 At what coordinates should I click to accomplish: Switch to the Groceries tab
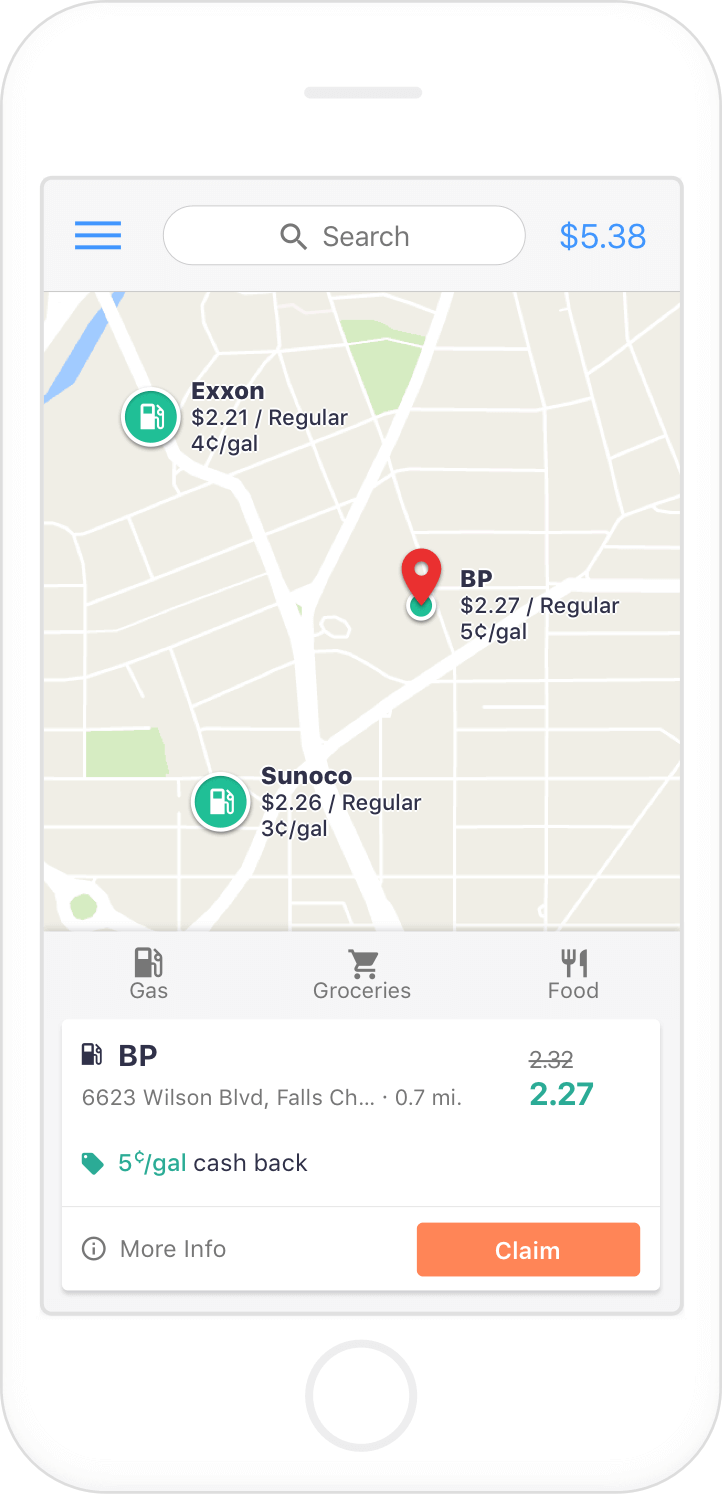click(362, 975)
